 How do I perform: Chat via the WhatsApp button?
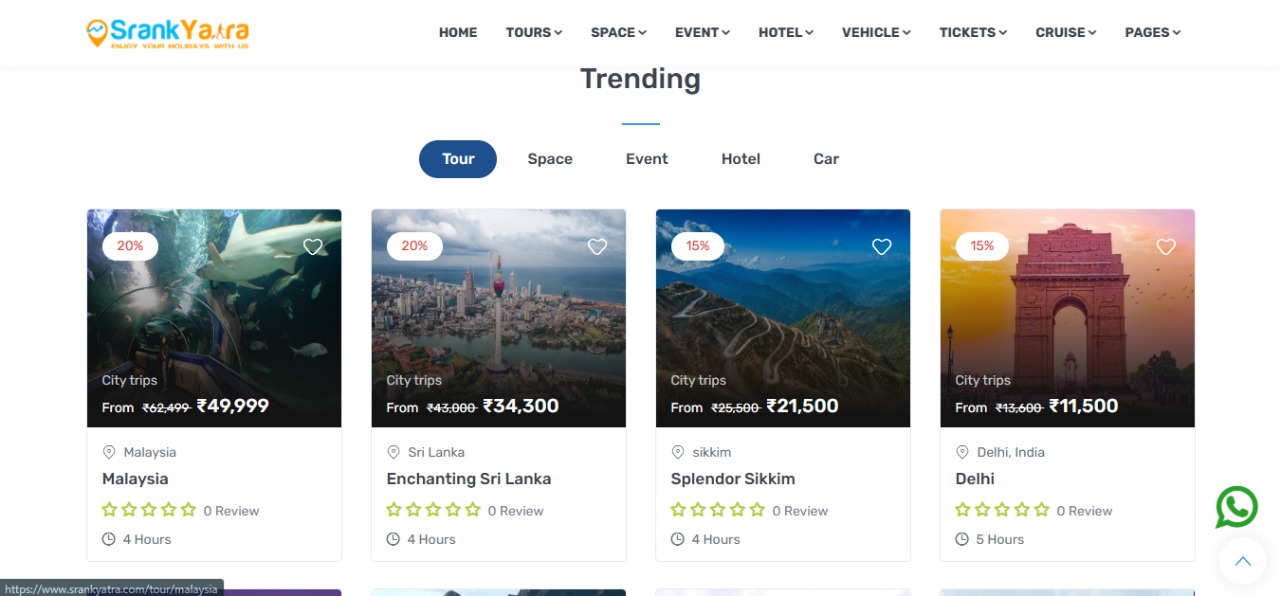tap(1236, 507)
